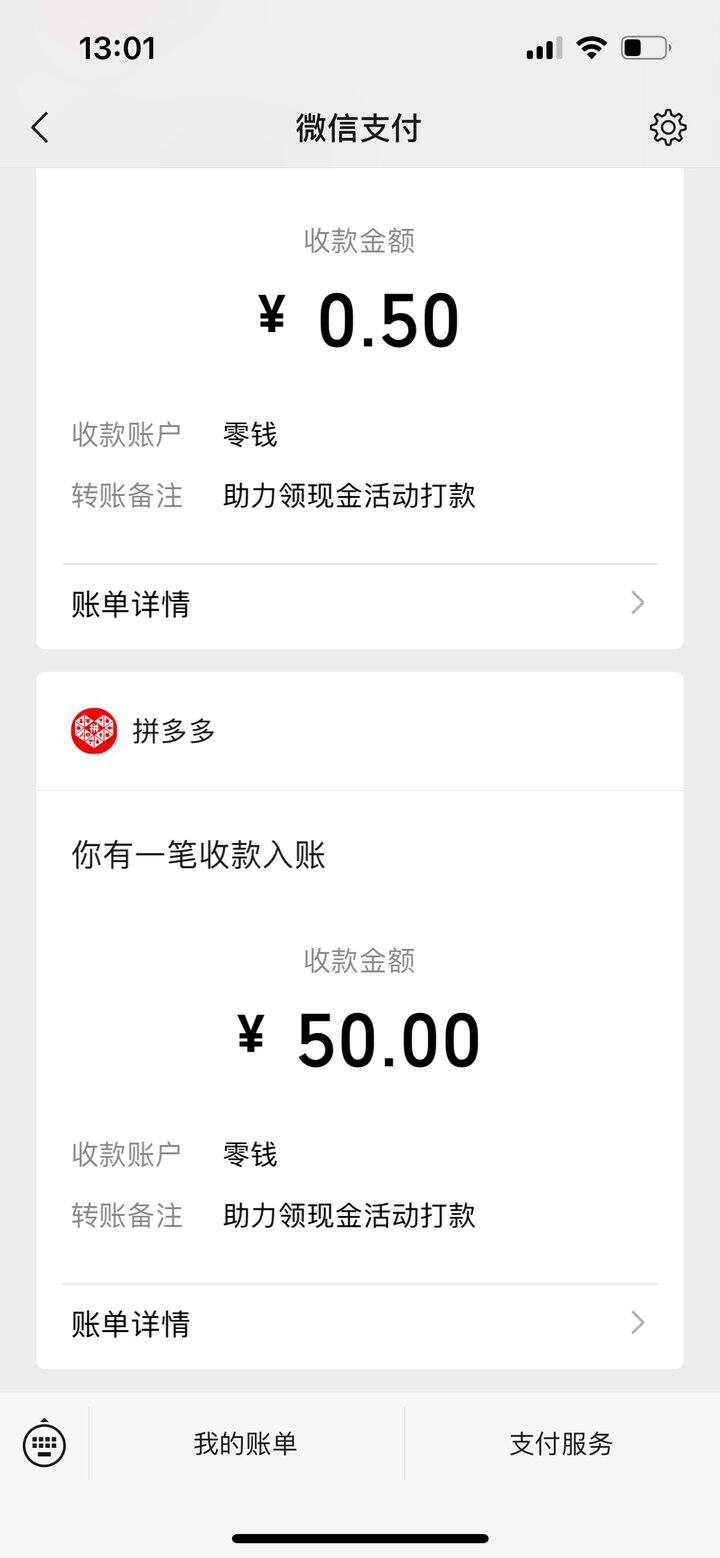Switch to keyboard input icon
This screenshot has height=1558, width=720.
pyautogui.click(x=44, y=1443)
